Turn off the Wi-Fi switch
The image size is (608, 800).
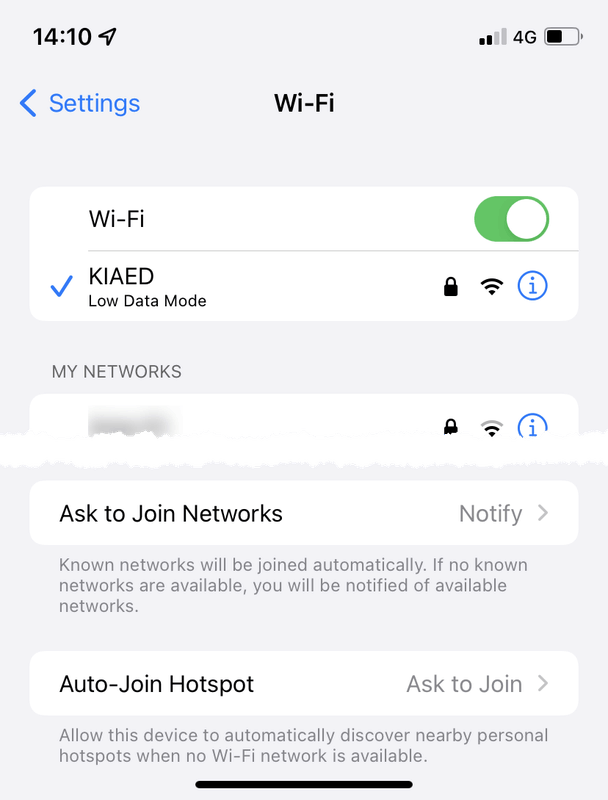click(511, 219)
